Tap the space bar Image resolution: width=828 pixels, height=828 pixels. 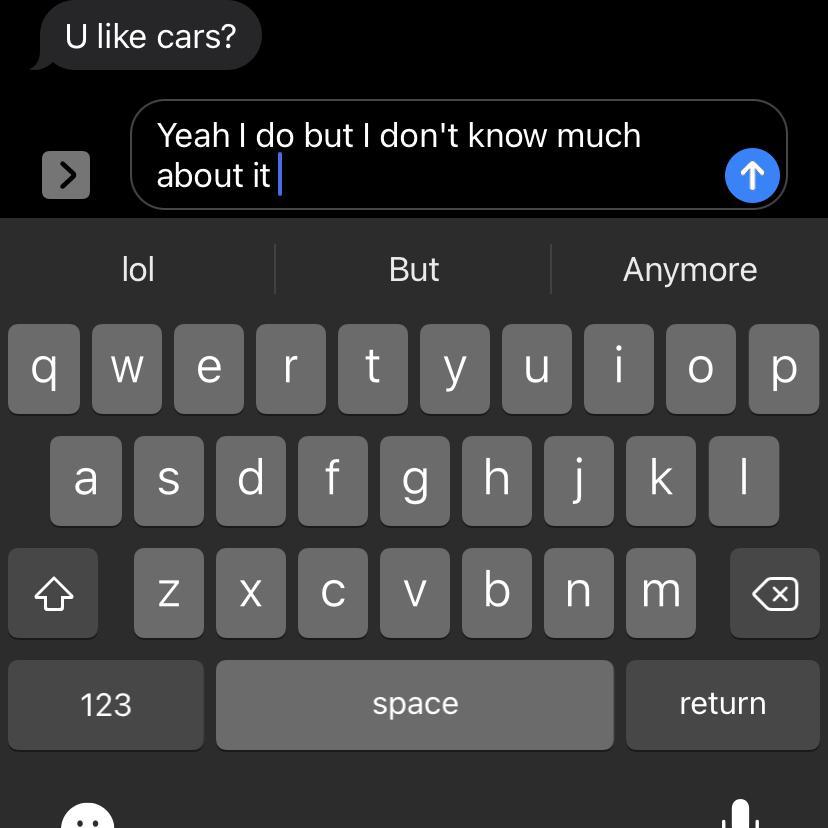[415, 705]
